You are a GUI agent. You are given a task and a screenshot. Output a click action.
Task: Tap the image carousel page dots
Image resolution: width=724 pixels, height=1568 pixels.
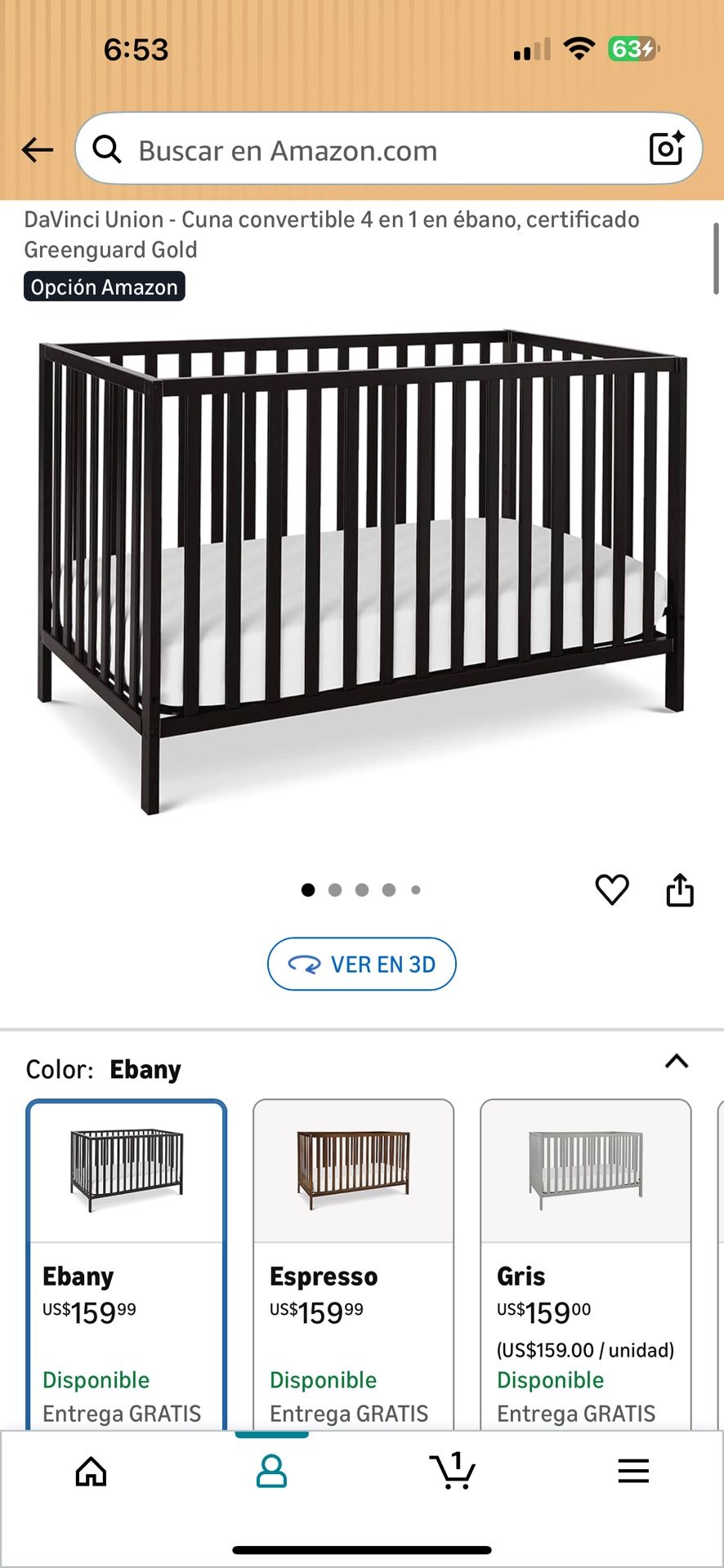click(x=361, y=890)
